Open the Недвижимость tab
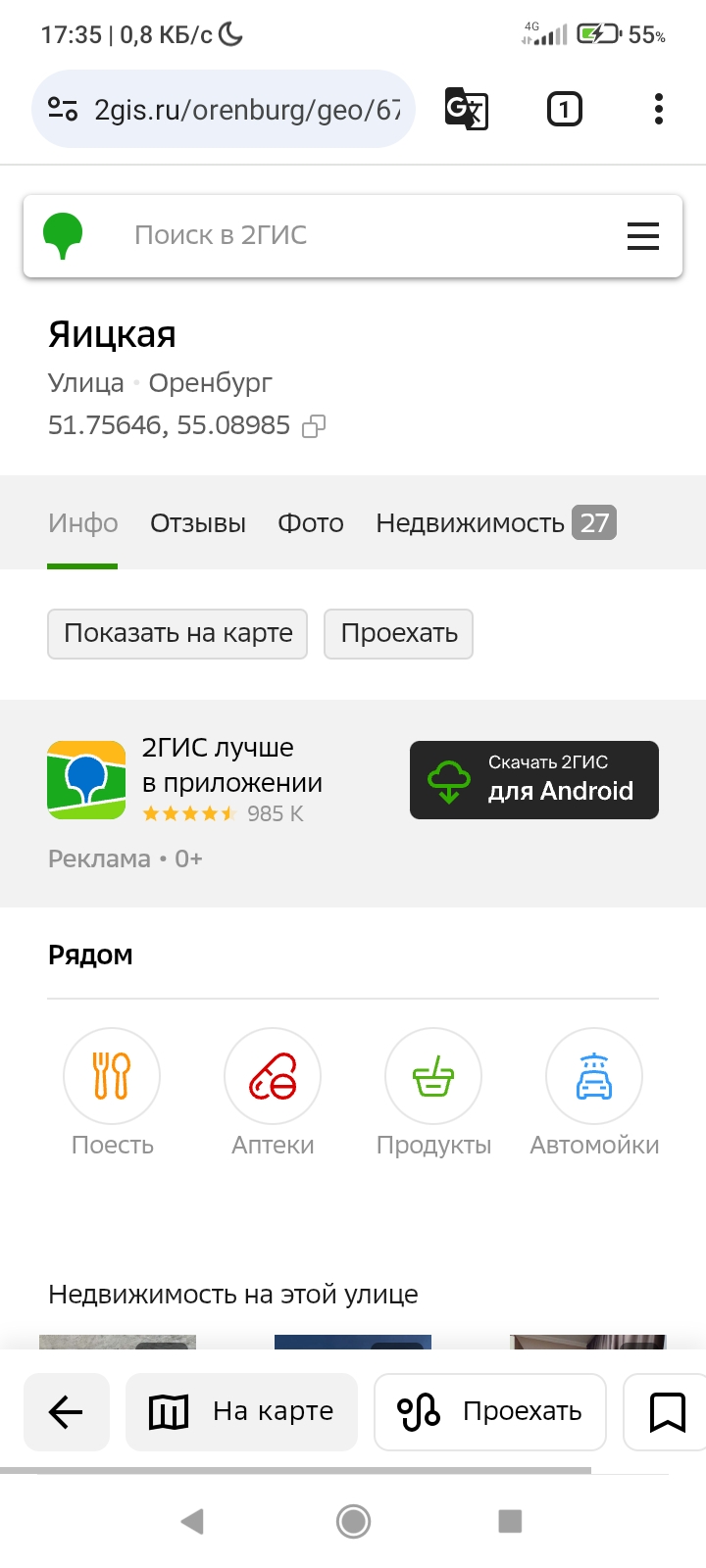Screen dimensions: 706x1568 tap(495, 523)
